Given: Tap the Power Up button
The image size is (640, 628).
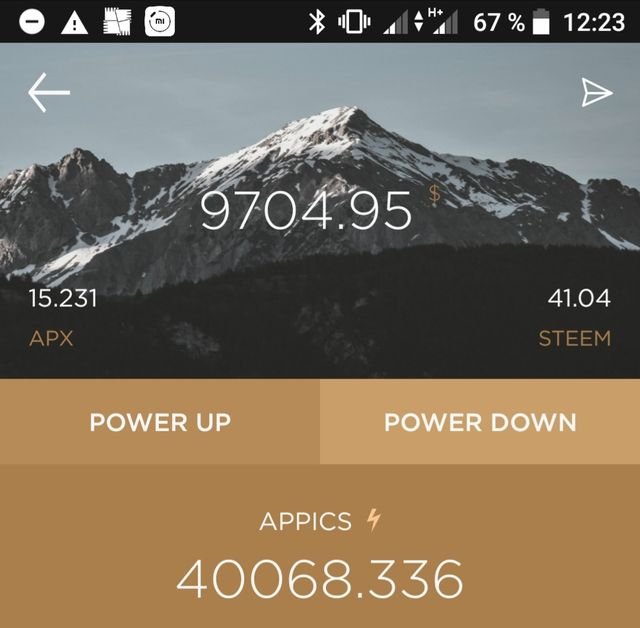Looking at the screenshot, I should [160, 421].
